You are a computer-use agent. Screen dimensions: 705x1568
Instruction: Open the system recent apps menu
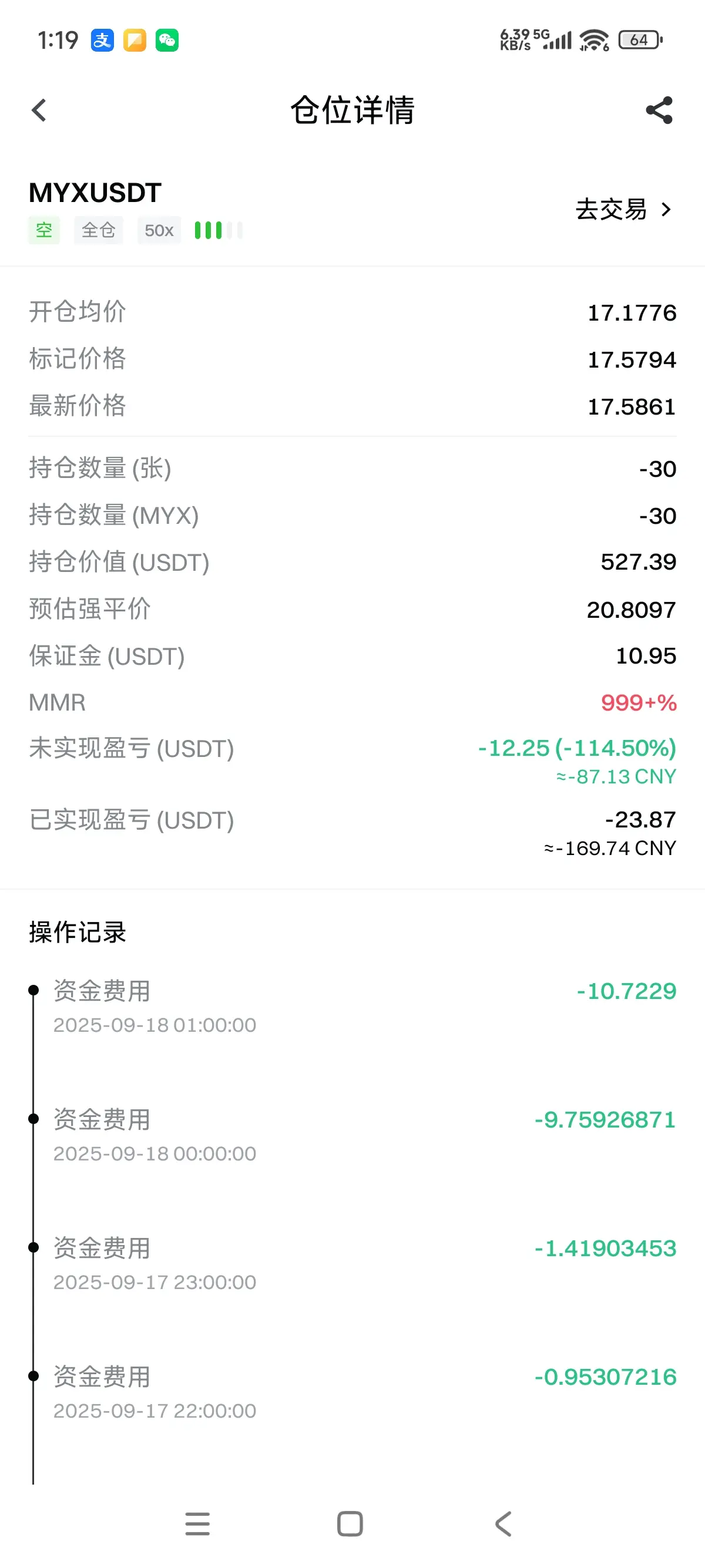pyautogui.click(x=197, y=1524)
